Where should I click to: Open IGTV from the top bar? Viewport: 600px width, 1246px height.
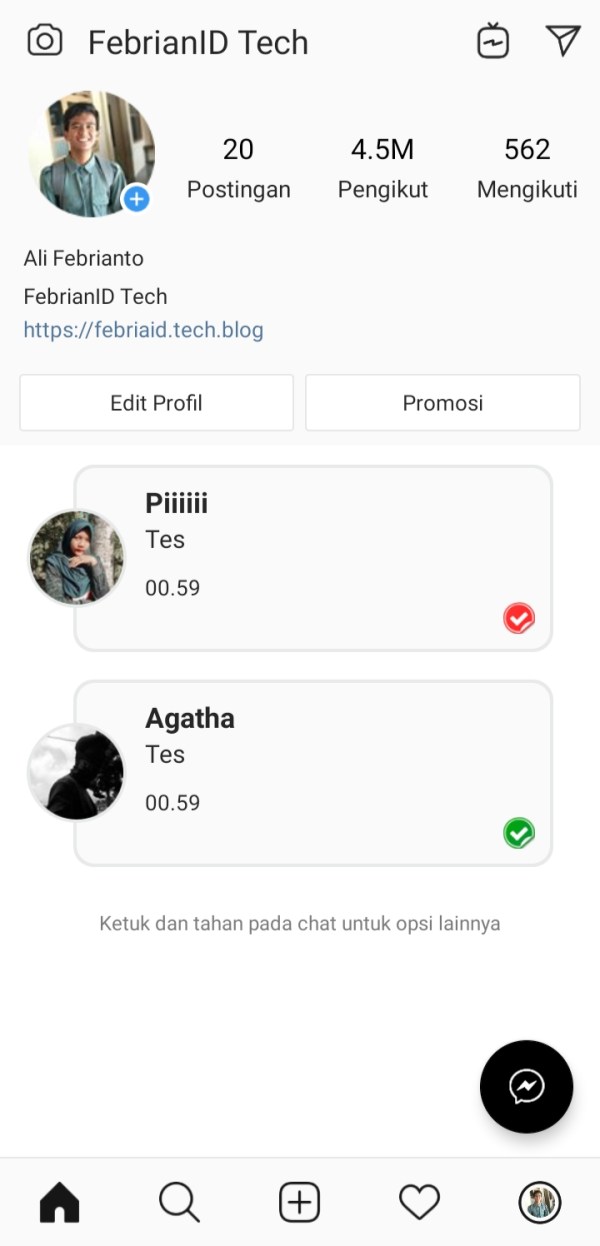click(x=493, y=41)
